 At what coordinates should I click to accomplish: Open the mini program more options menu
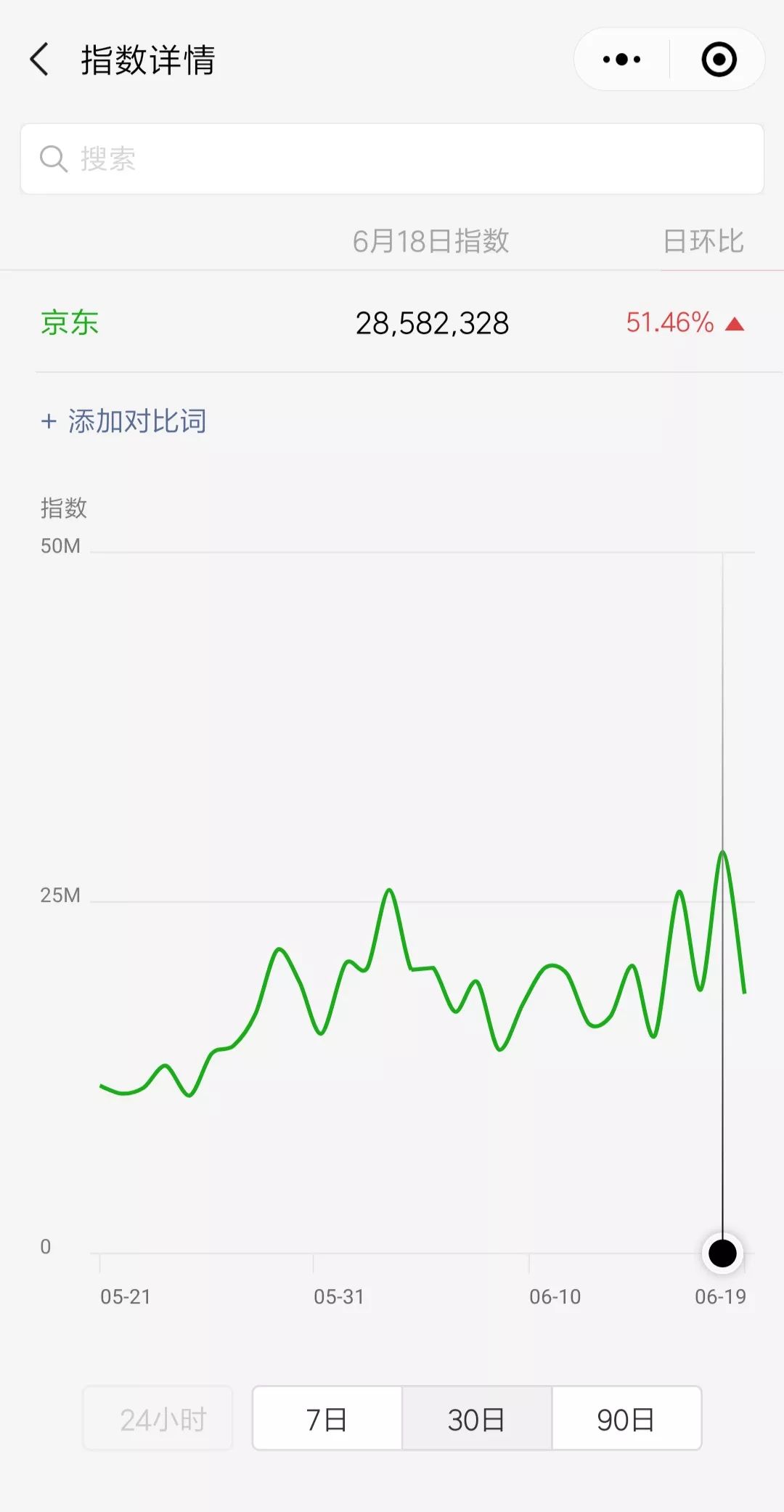[x=621, y=60]
